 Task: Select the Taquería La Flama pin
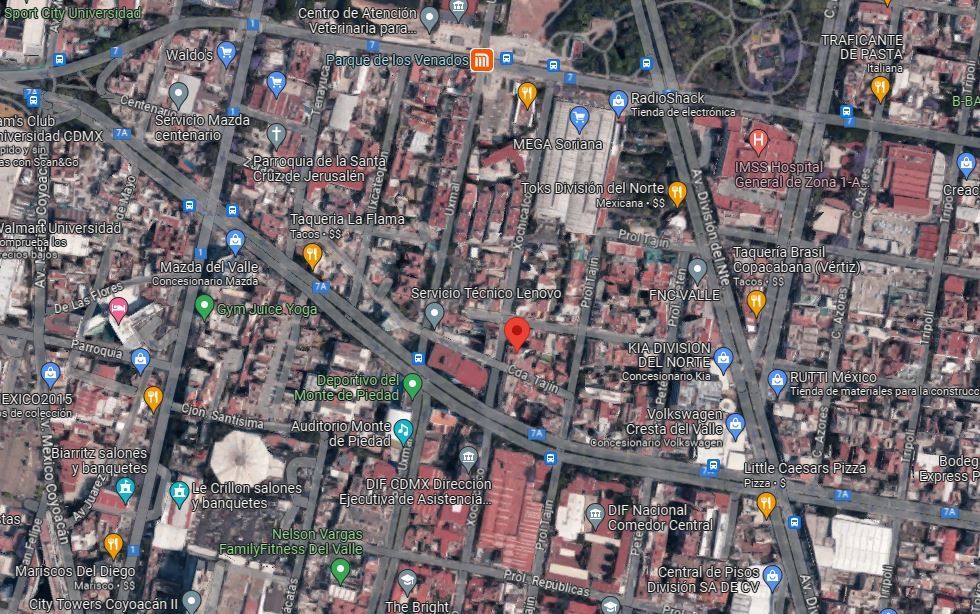312,256
